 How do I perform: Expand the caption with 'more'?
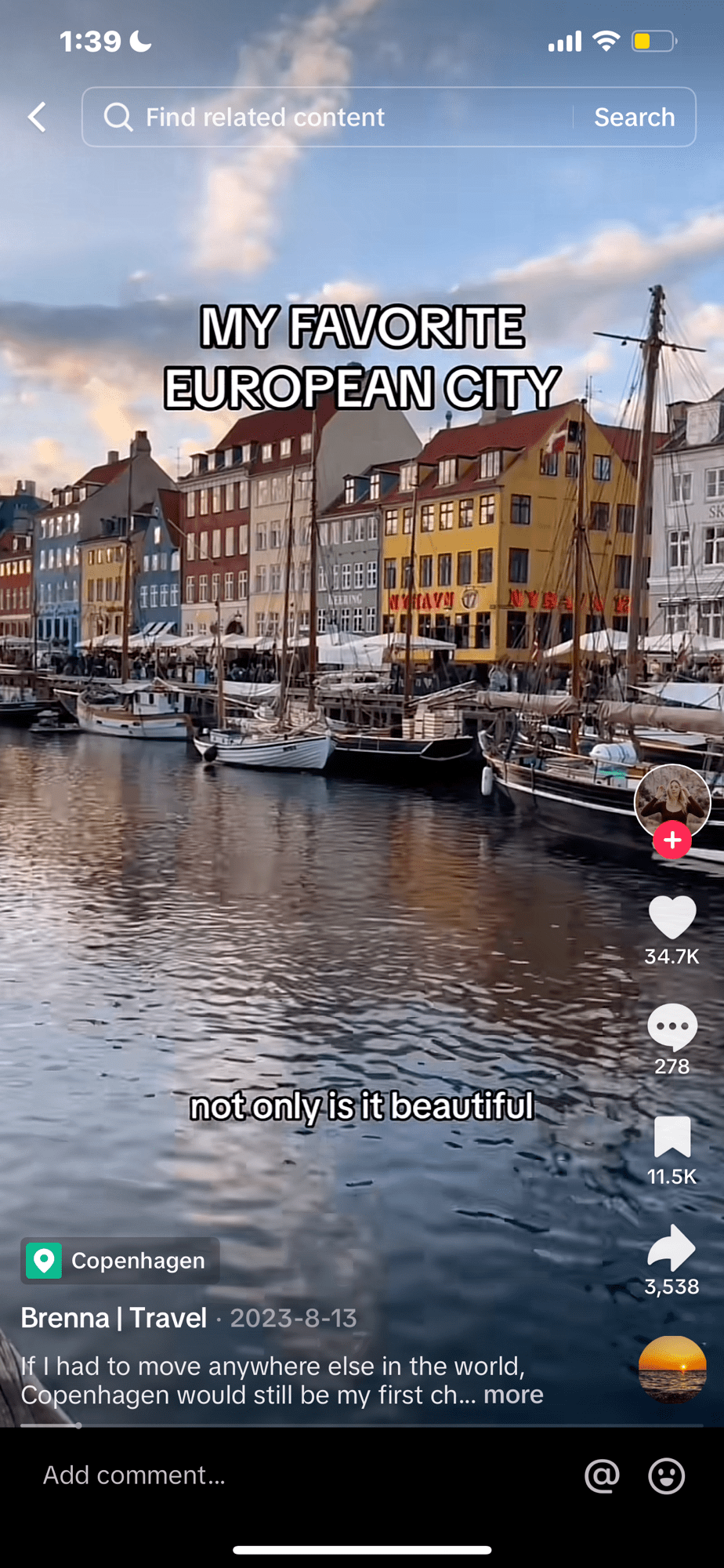point(513,1395)
